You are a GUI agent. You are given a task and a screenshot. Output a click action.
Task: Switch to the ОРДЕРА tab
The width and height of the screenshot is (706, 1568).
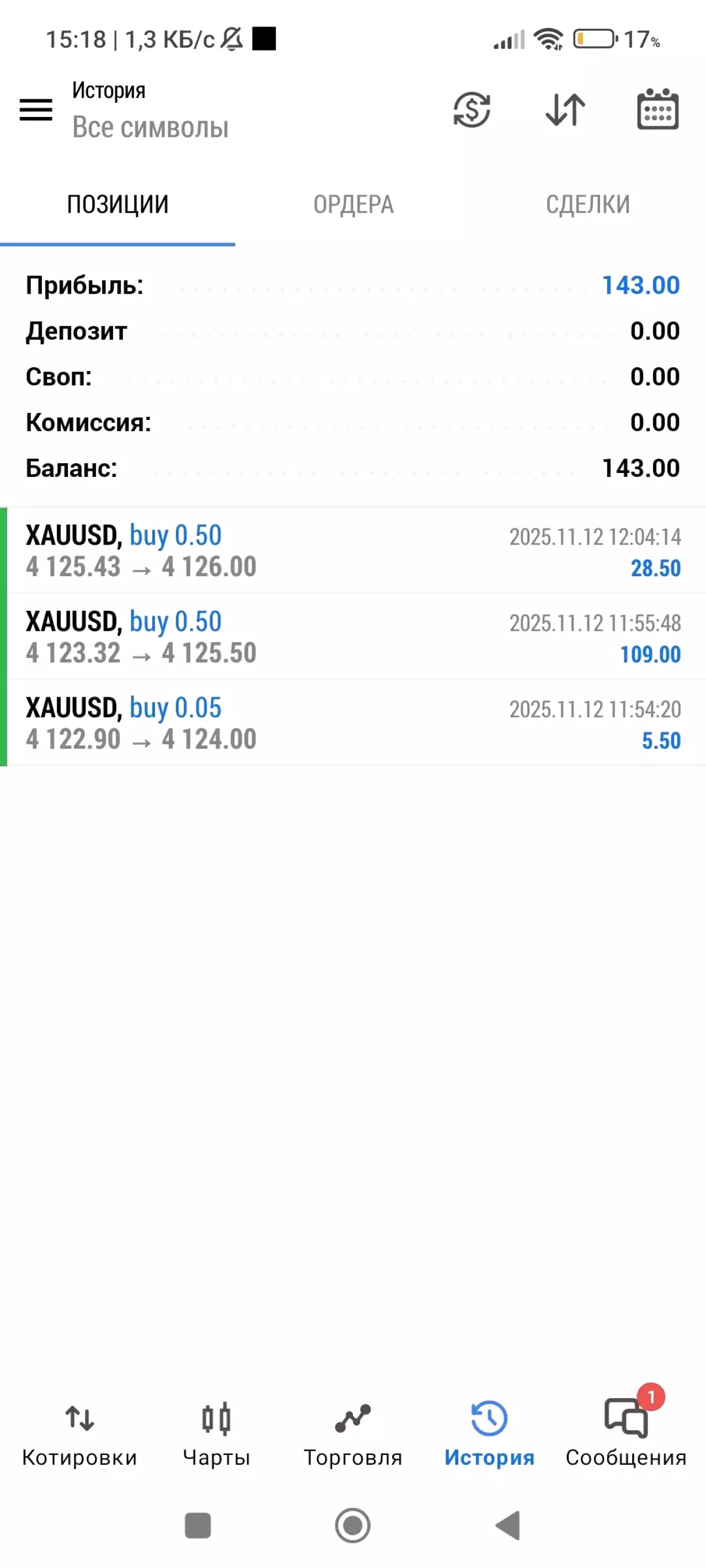click(x=354, y=205)
